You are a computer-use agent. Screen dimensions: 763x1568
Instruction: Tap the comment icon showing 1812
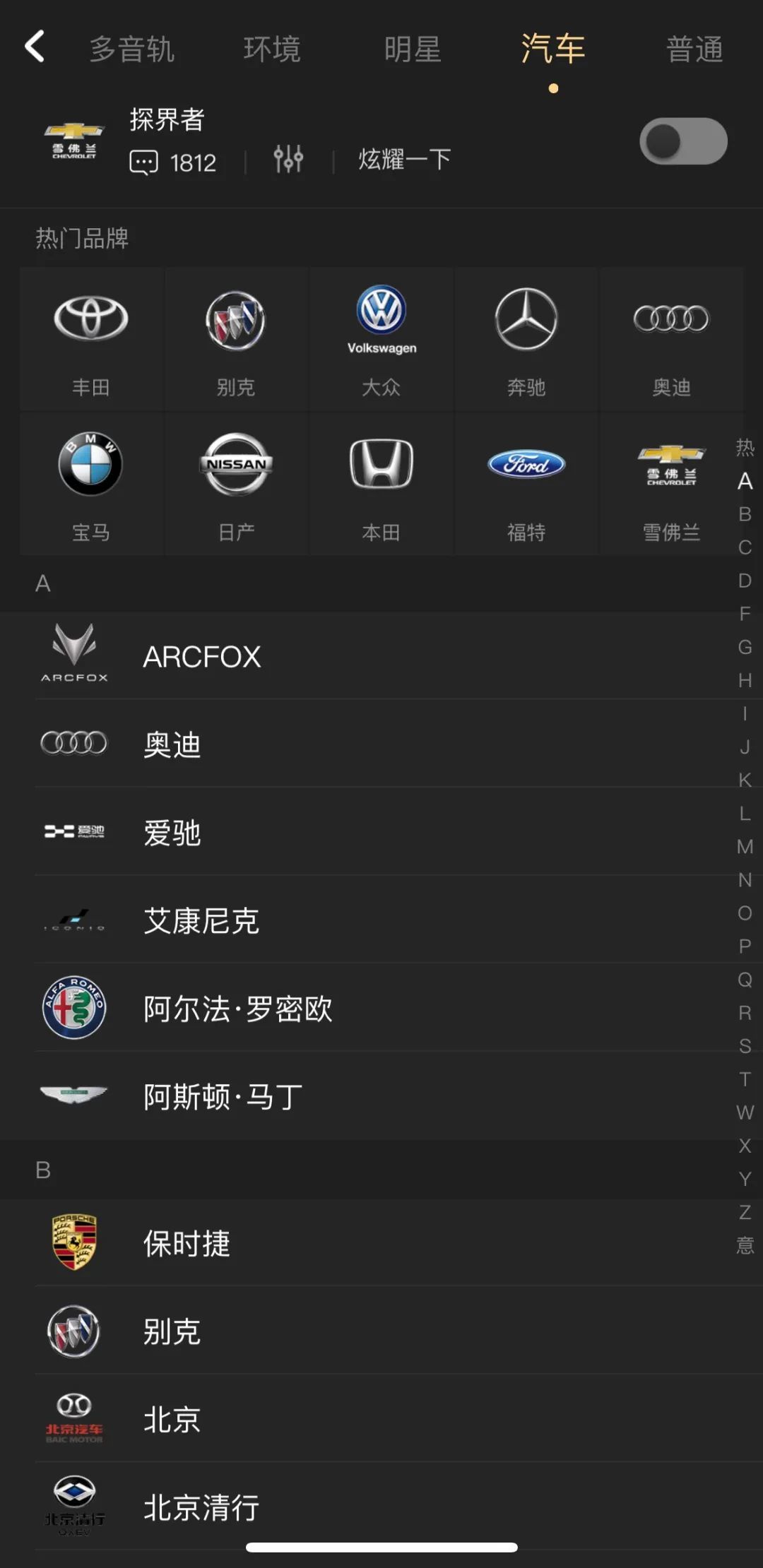[x=173, y=162]
